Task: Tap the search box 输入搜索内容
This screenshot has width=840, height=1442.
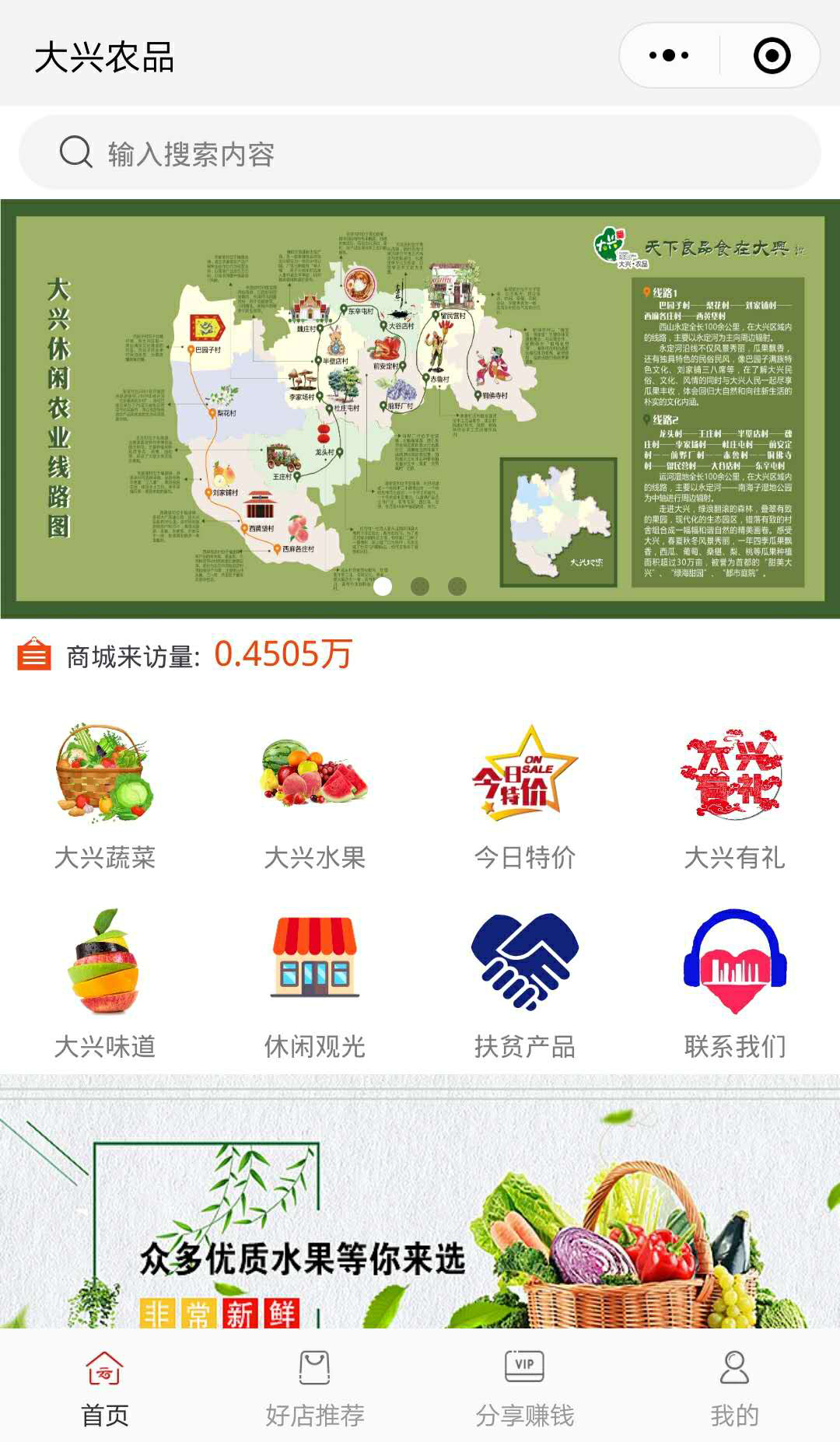Action: tap(420, 153)
